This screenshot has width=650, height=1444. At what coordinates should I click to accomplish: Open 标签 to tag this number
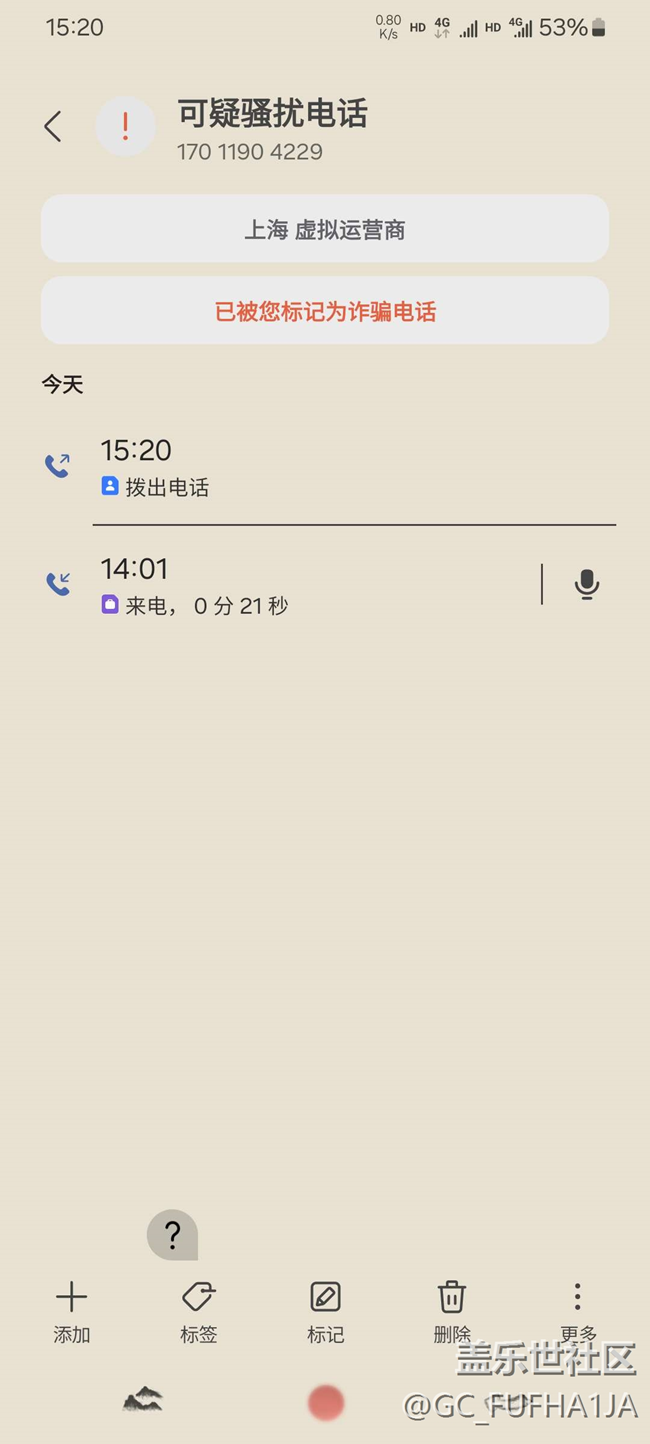(x=198, y=1311)
